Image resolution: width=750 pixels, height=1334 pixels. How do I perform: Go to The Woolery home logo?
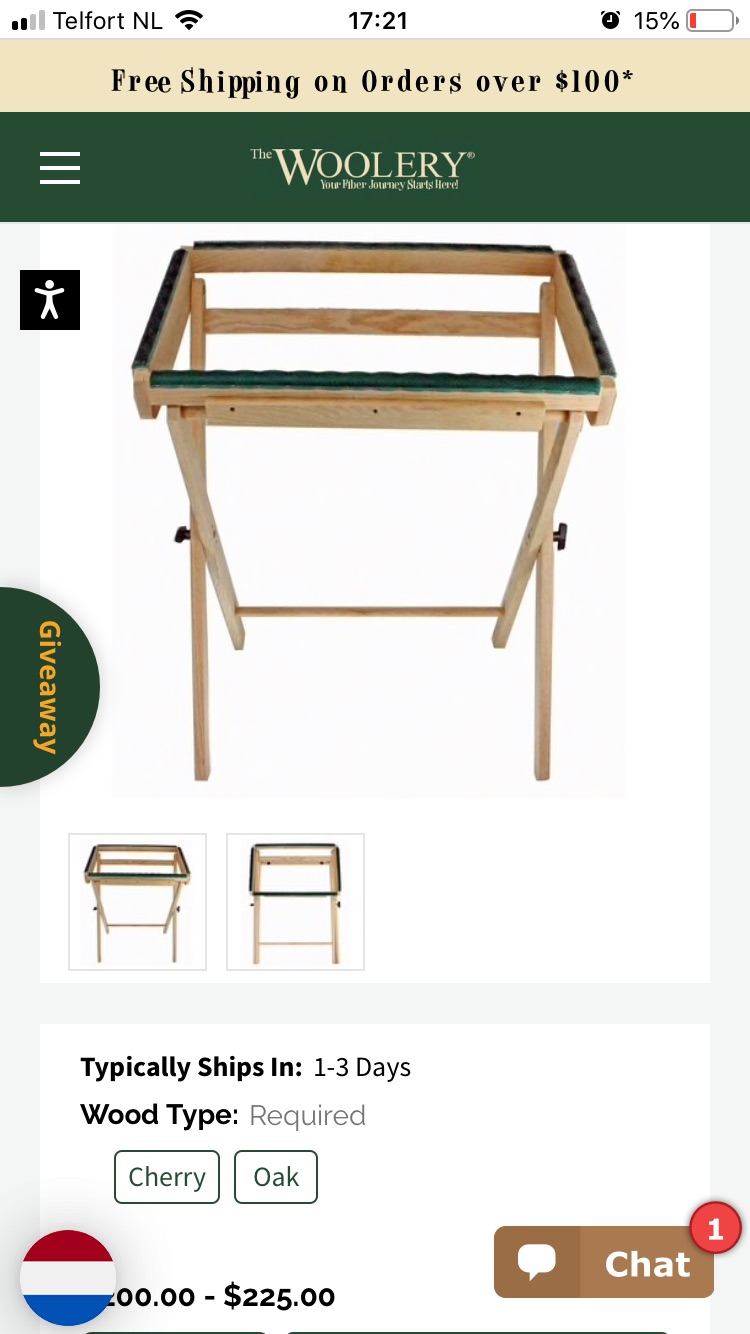click(x=362, y=168)
